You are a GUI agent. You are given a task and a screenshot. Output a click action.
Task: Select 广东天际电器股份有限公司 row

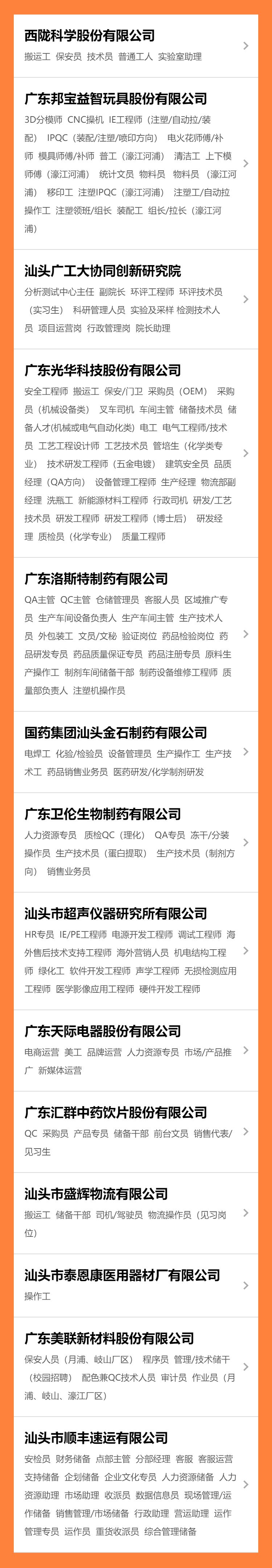[136, 1050]
